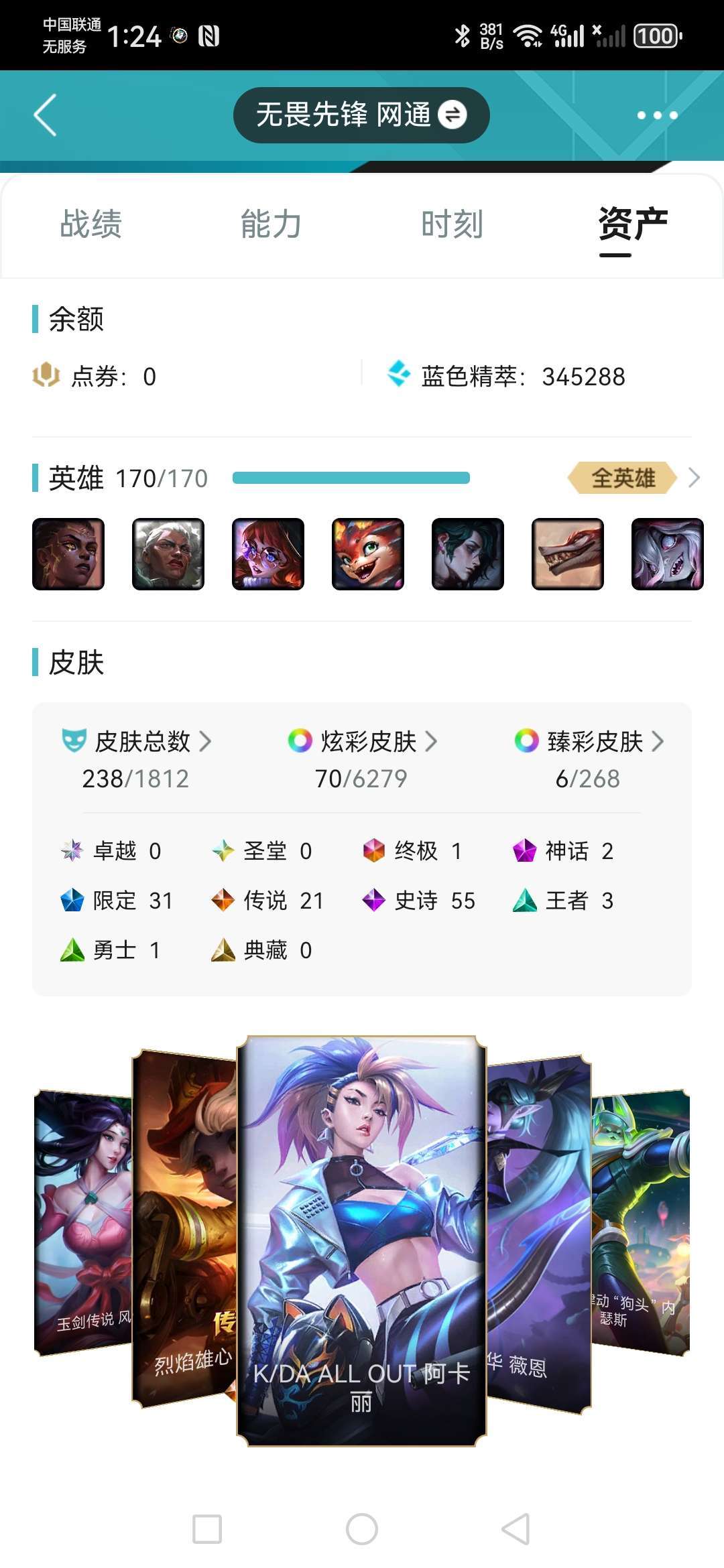Screen dimensions: 724x1568
Task: Tap the system home button
Action: coord(362,1529)
